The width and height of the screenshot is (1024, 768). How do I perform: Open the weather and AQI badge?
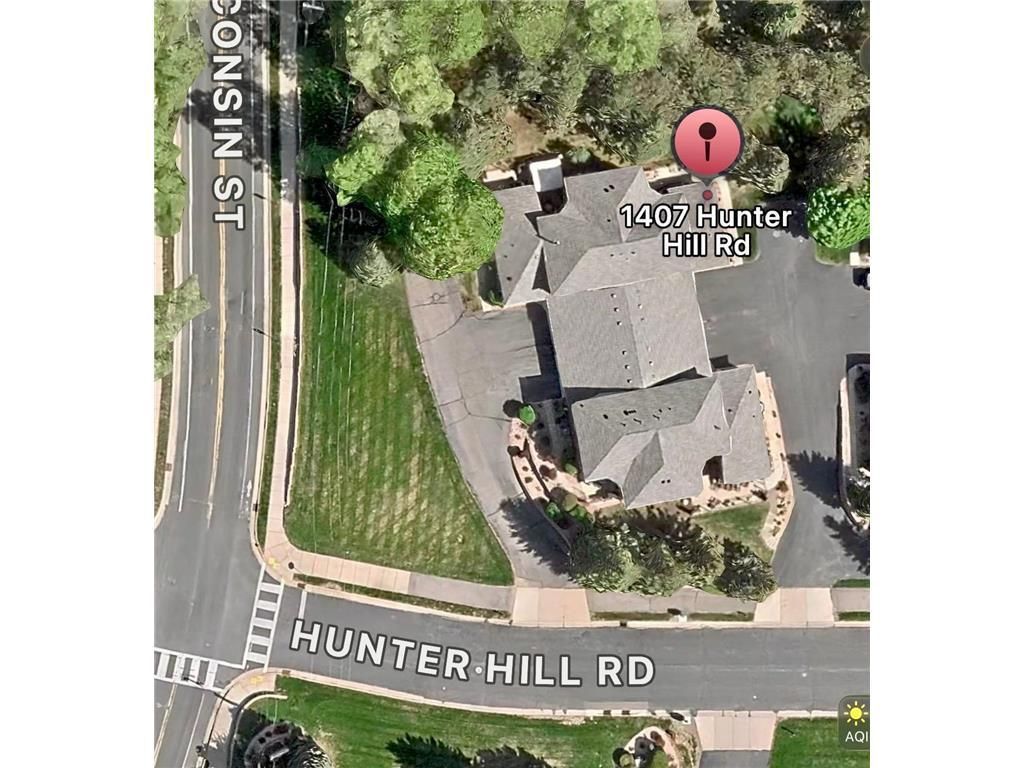tap(855, 722)
